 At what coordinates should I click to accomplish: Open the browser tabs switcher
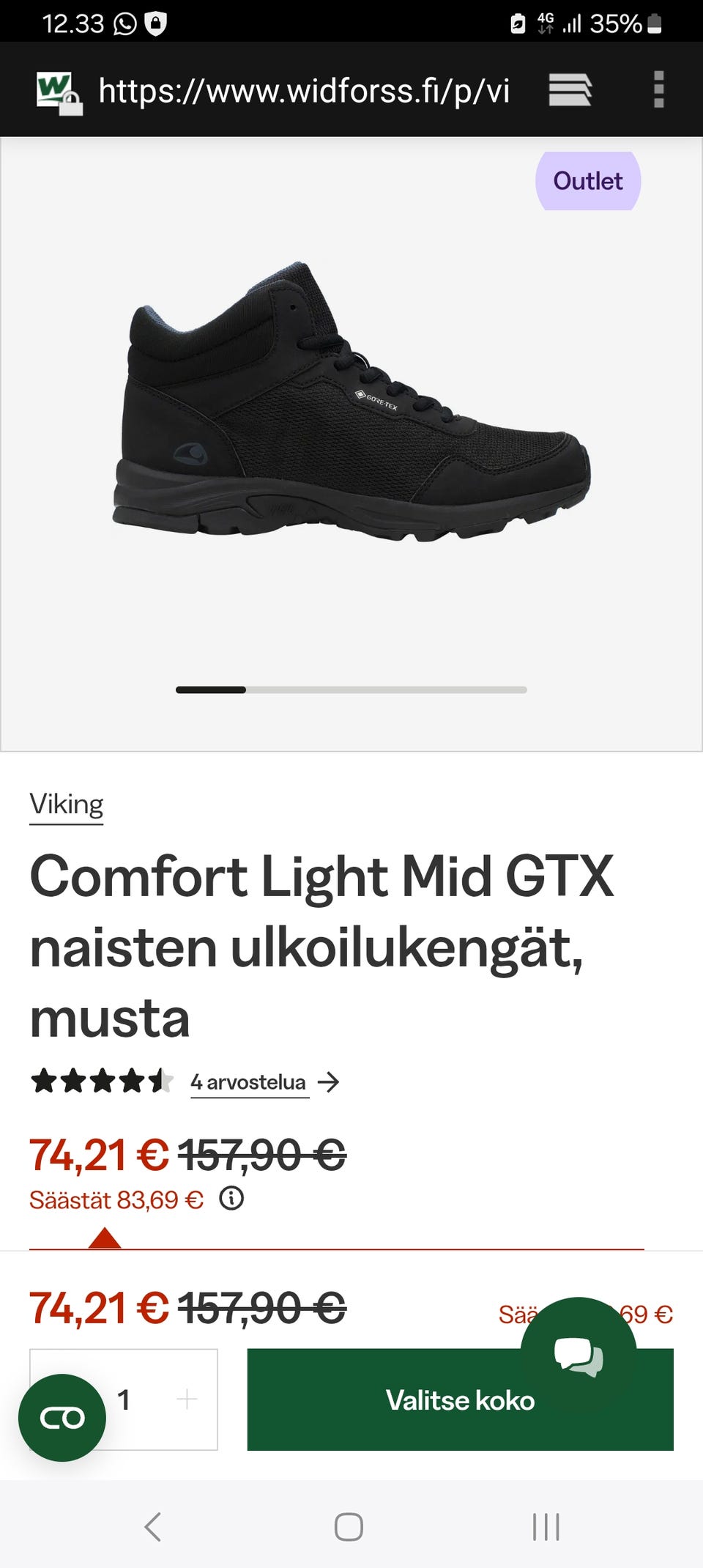tap(570, 90)
